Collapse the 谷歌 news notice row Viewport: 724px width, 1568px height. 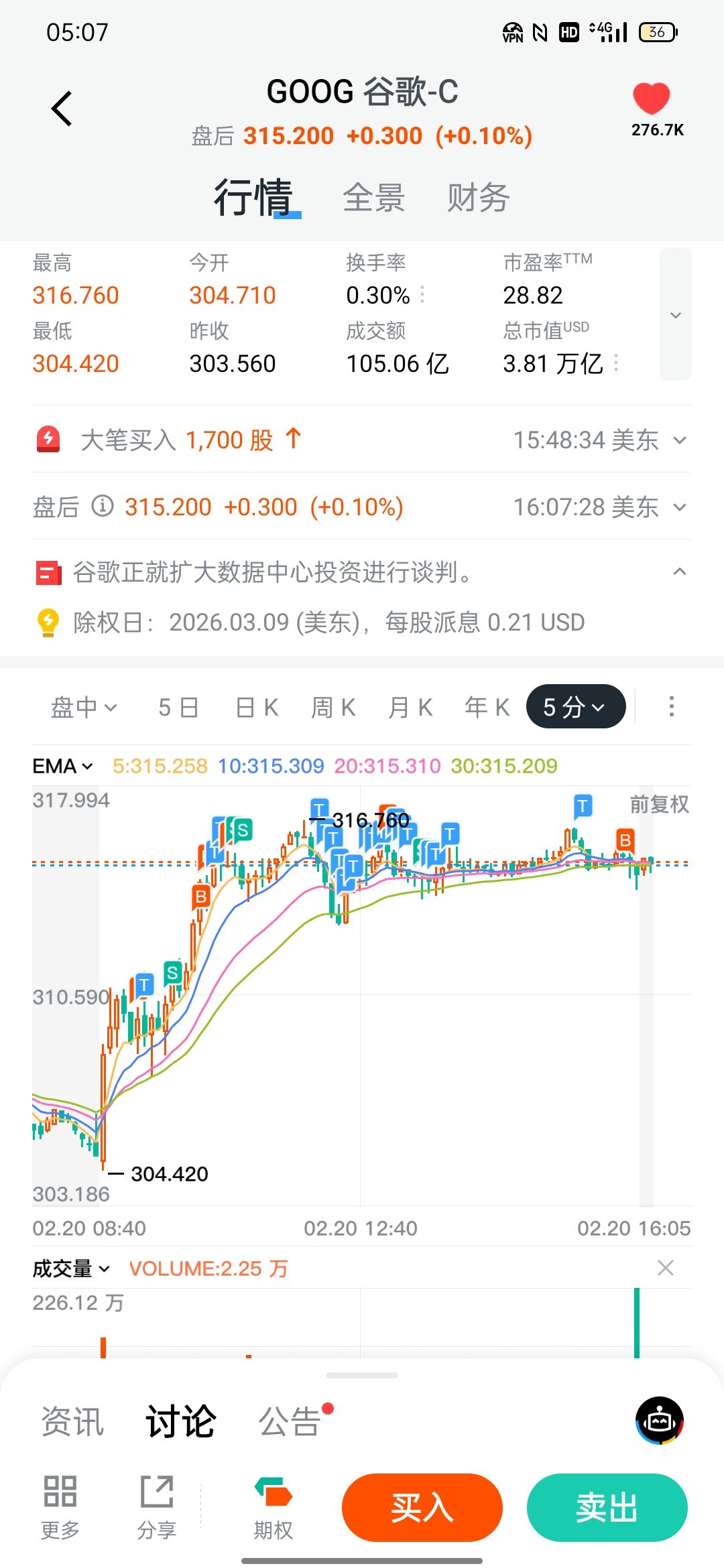[x=679, y=572]
